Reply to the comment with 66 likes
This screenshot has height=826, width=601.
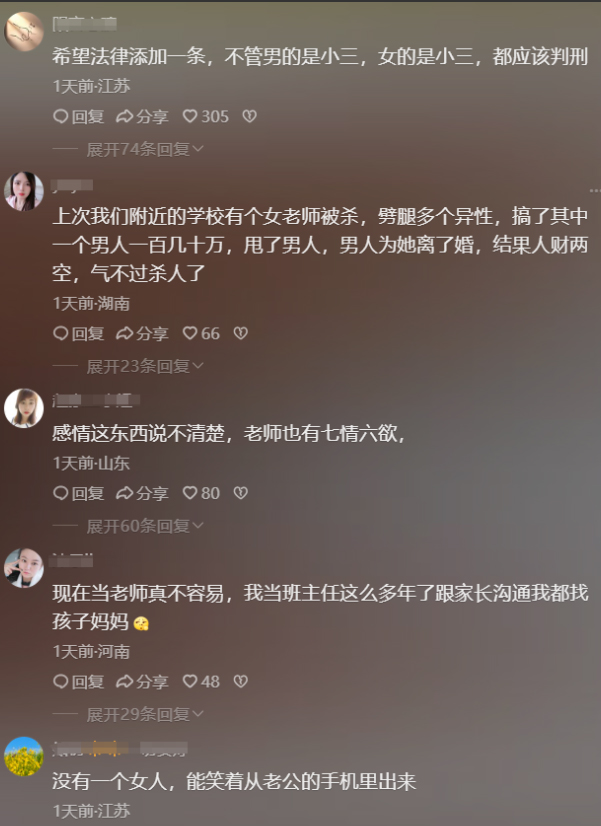point(78,333)
